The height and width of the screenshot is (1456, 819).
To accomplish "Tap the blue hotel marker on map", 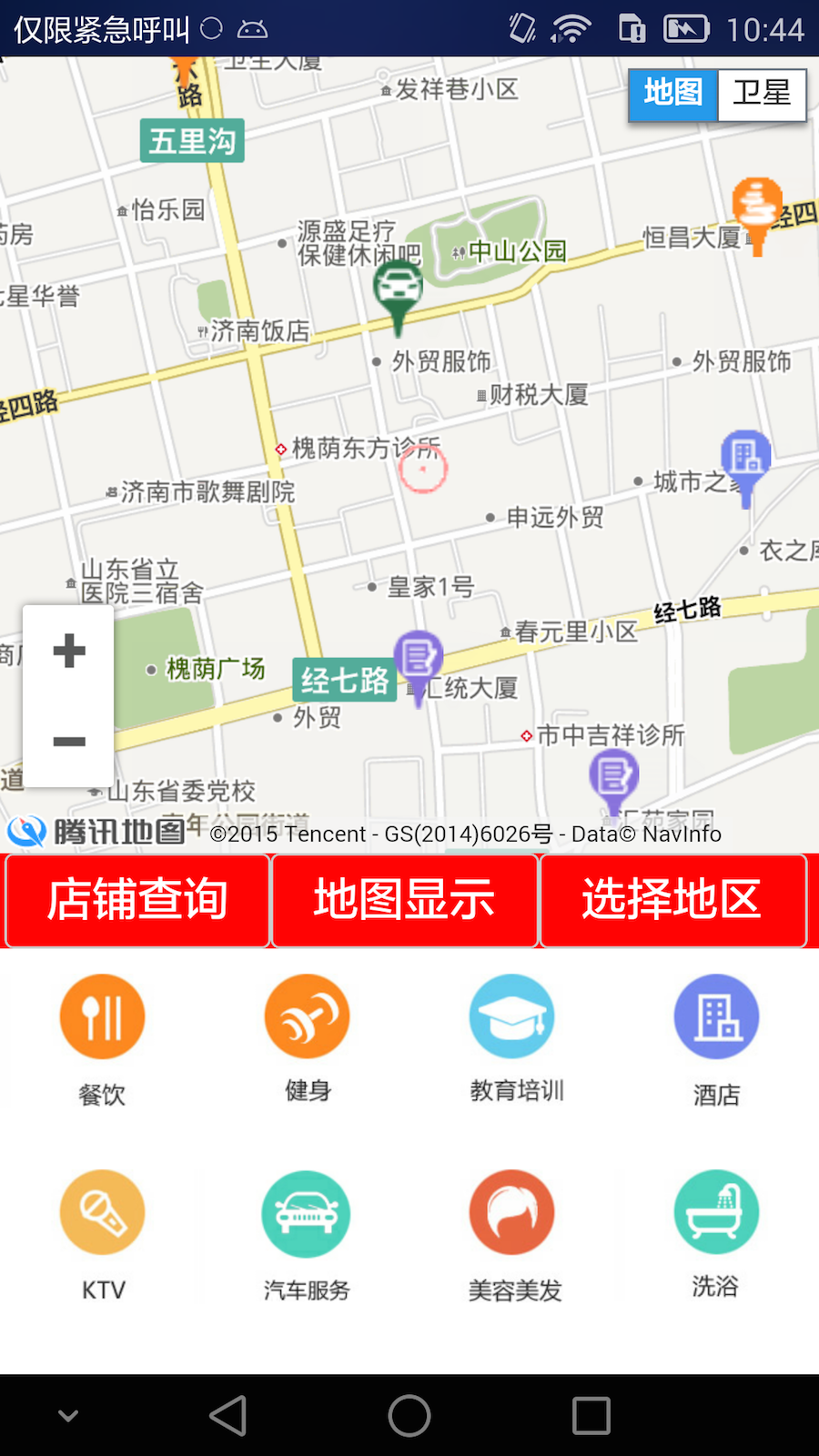I will (745, 457).
